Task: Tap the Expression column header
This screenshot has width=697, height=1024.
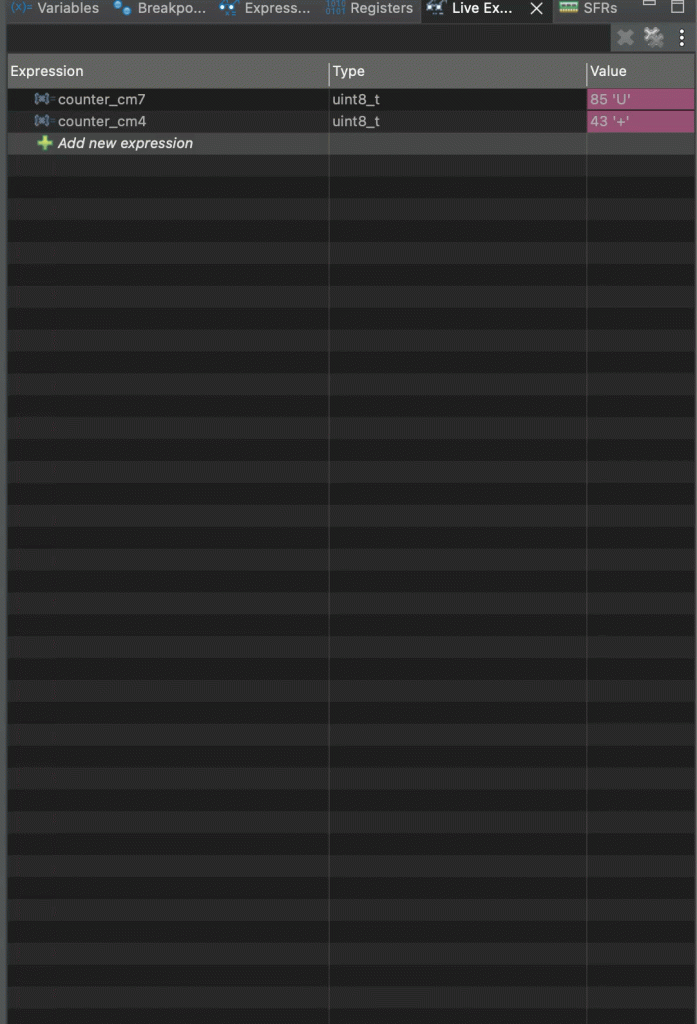Action: point(47,71)
